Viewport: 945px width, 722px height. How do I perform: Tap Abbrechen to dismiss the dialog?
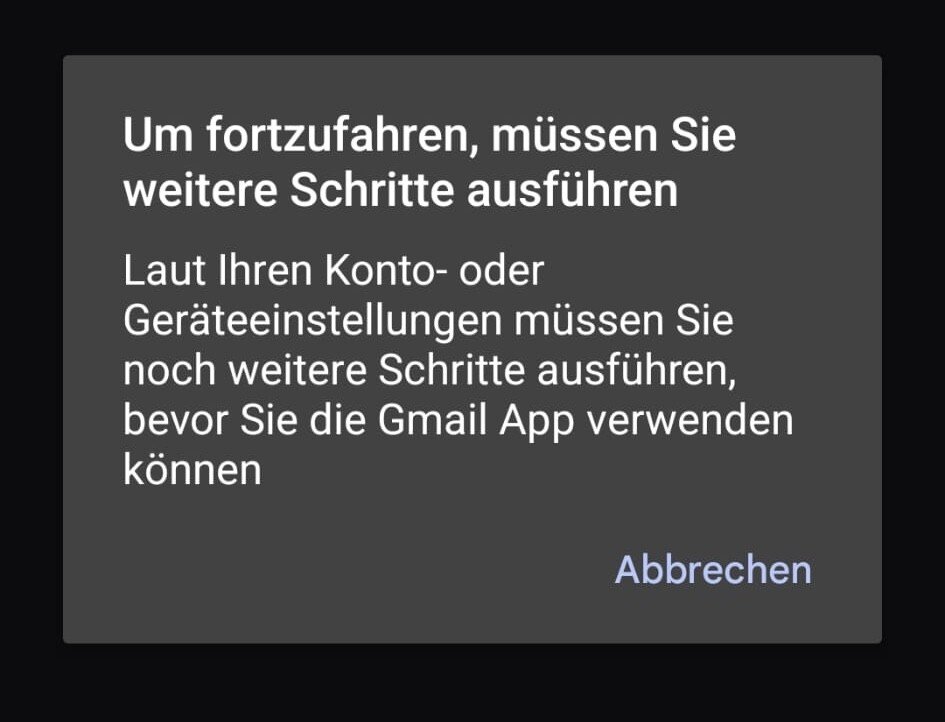712,570
